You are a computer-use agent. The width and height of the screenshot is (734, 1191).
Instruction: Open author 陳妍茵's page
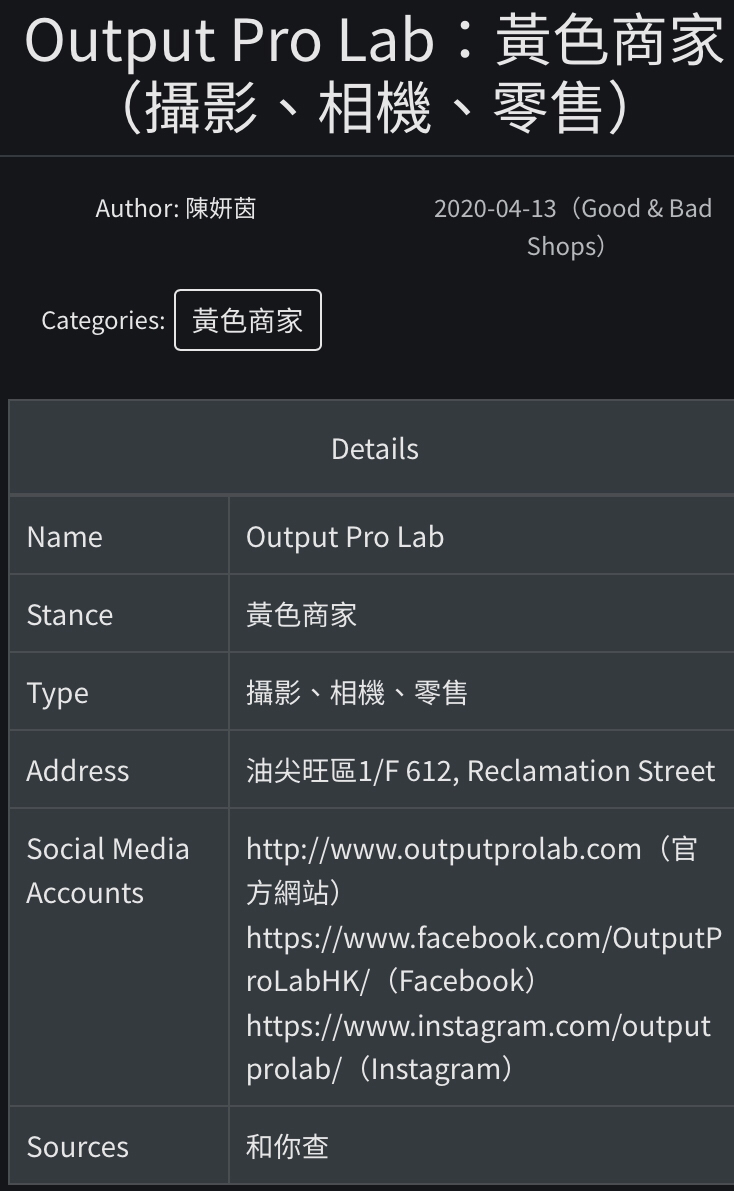tap(220, 208)
